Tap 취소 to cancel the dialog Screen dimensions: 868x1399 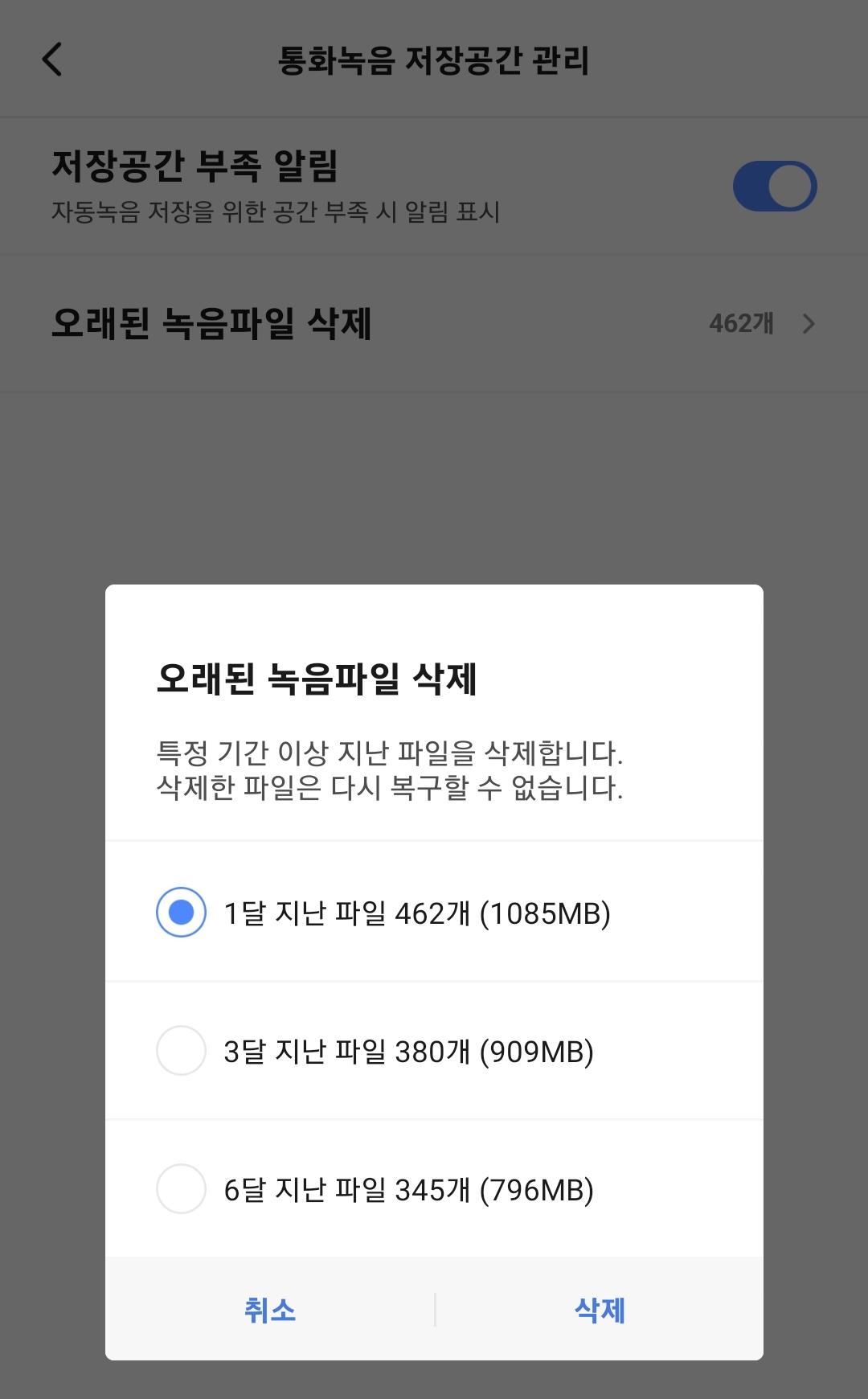270,1311
